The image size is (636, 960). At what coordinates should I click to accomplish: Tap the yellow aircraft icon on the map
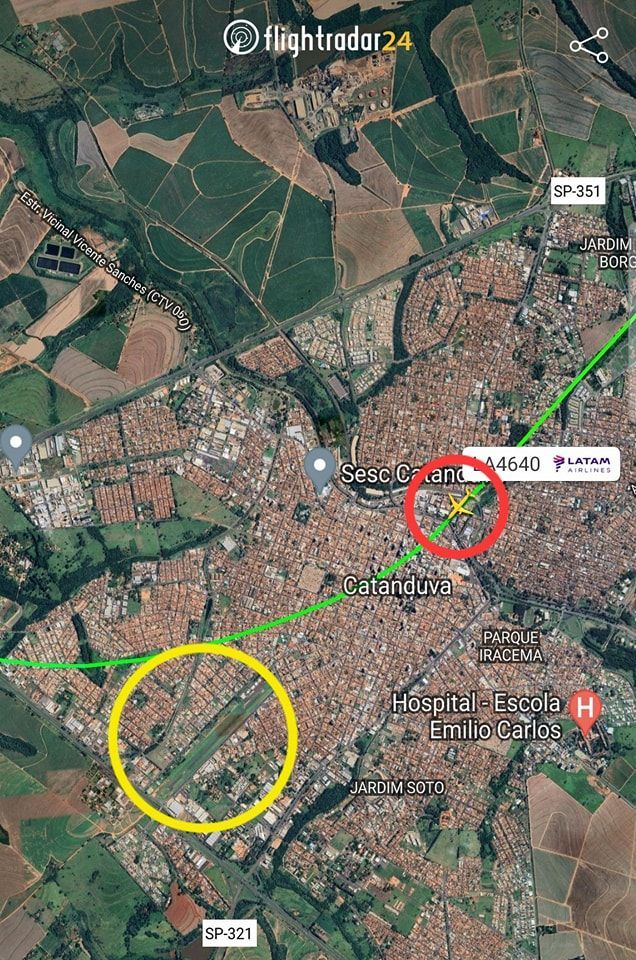[460, 504]
